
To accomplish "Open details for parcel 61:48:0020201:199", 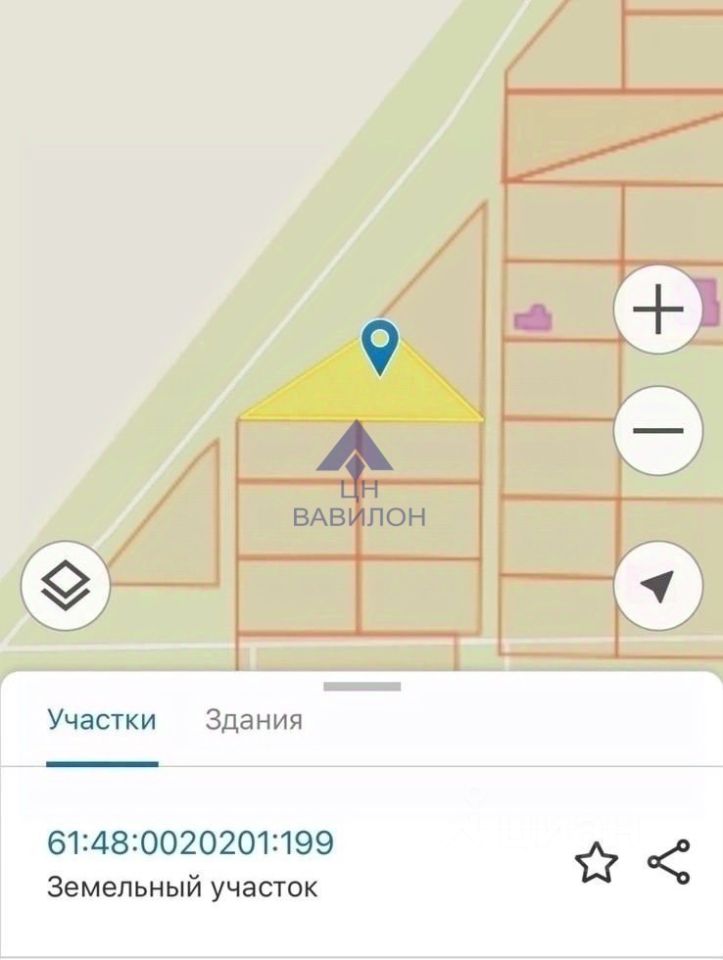I will (191, 843).
